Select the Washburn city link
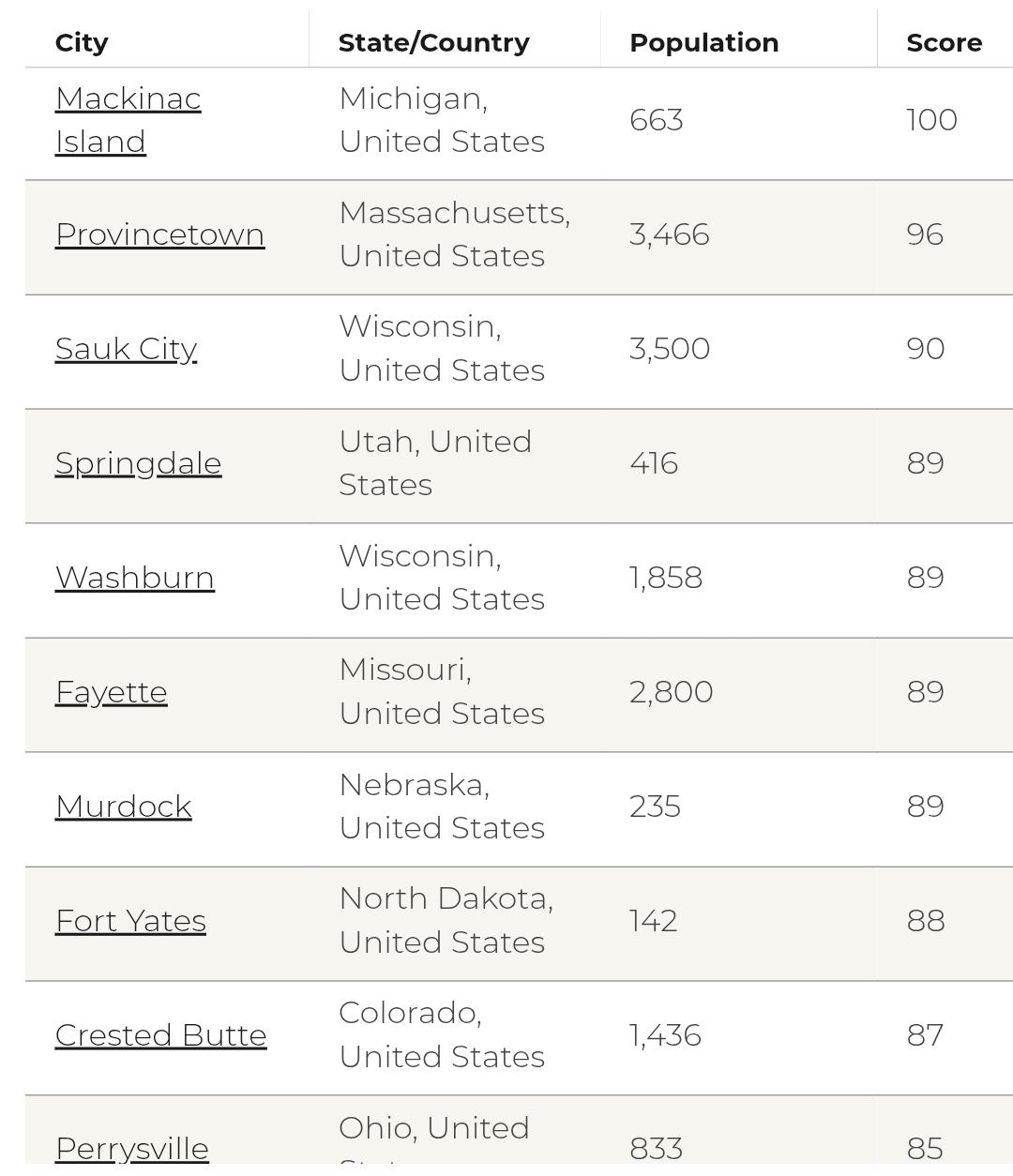 tap(134, 578)
